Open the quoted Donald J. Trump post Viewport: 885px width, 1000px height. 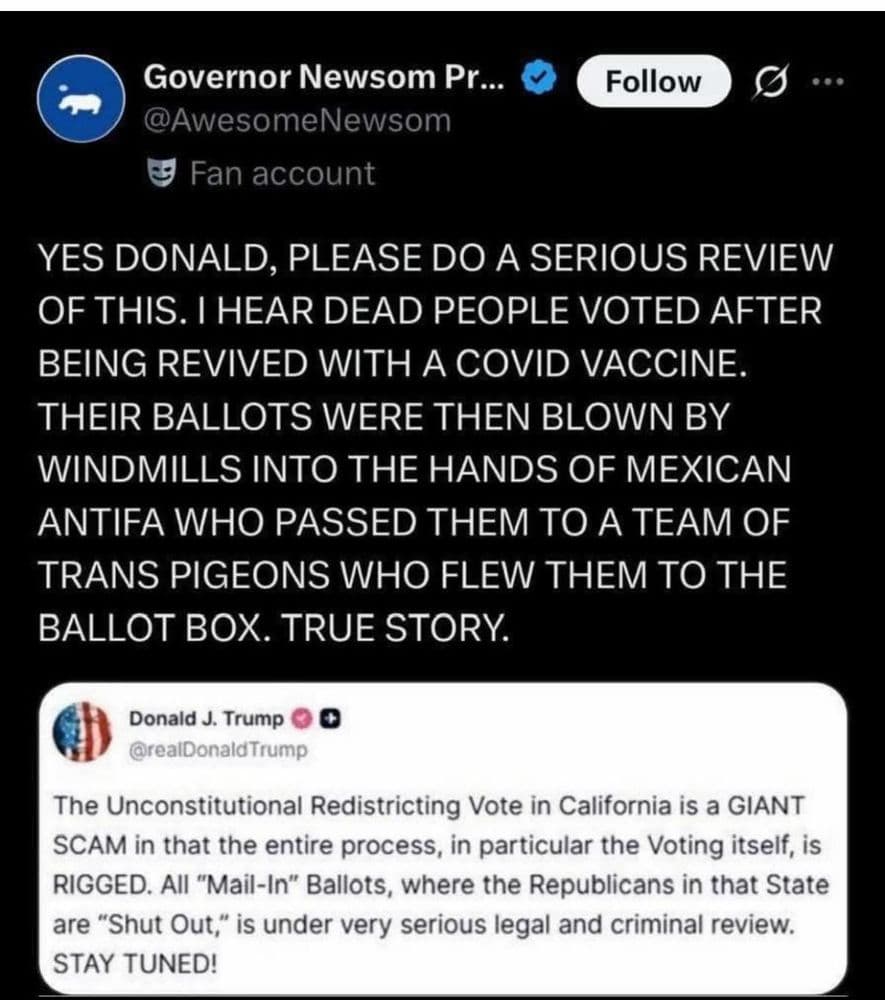click(x=441, y=840)
